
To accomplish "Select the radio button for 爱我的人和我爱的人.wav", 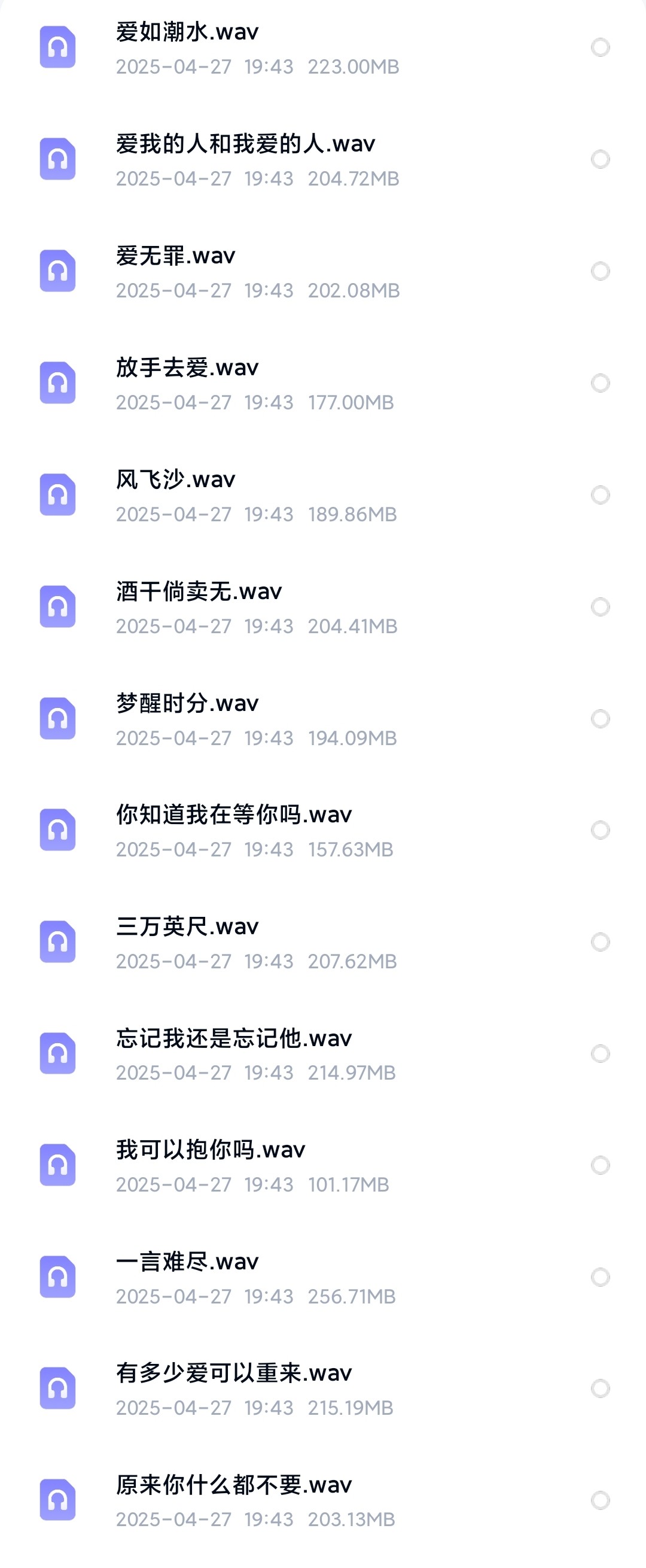I will tap(600, 159).
